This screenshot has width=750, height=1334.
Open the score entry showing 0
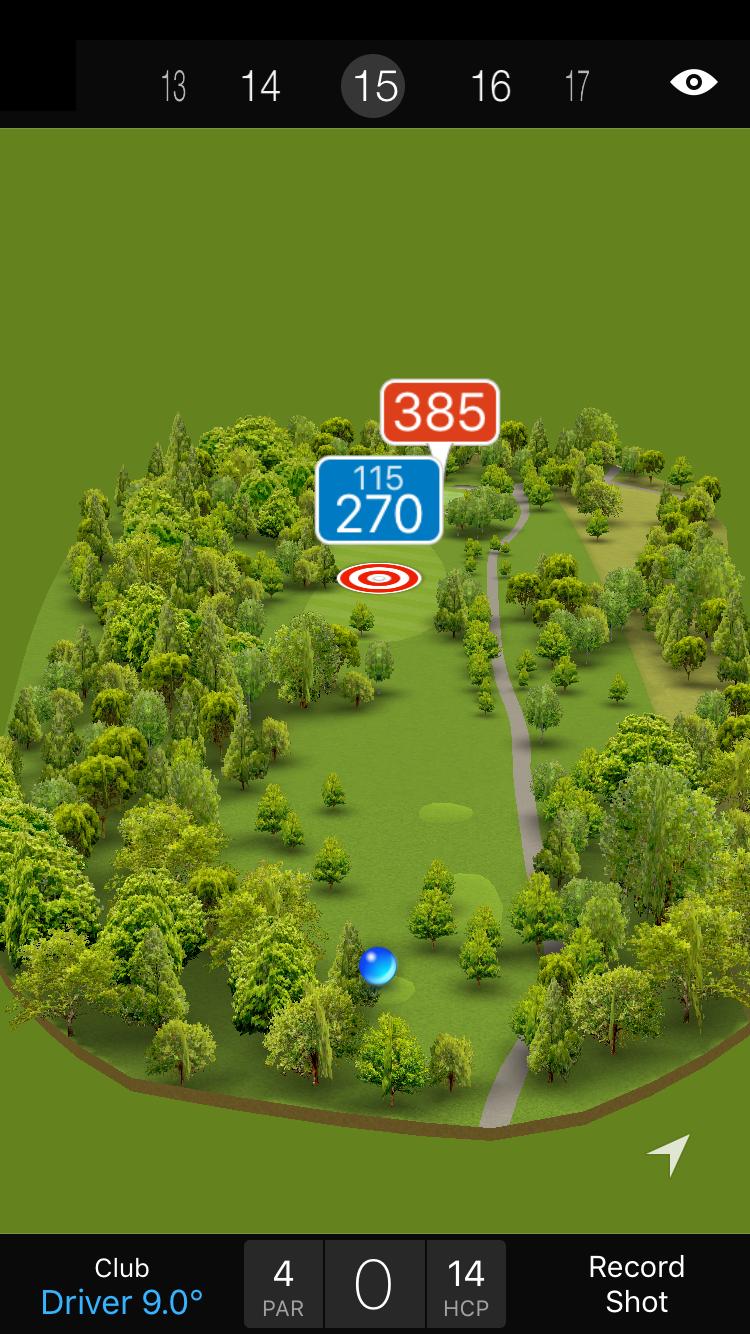coord(374,1285)
